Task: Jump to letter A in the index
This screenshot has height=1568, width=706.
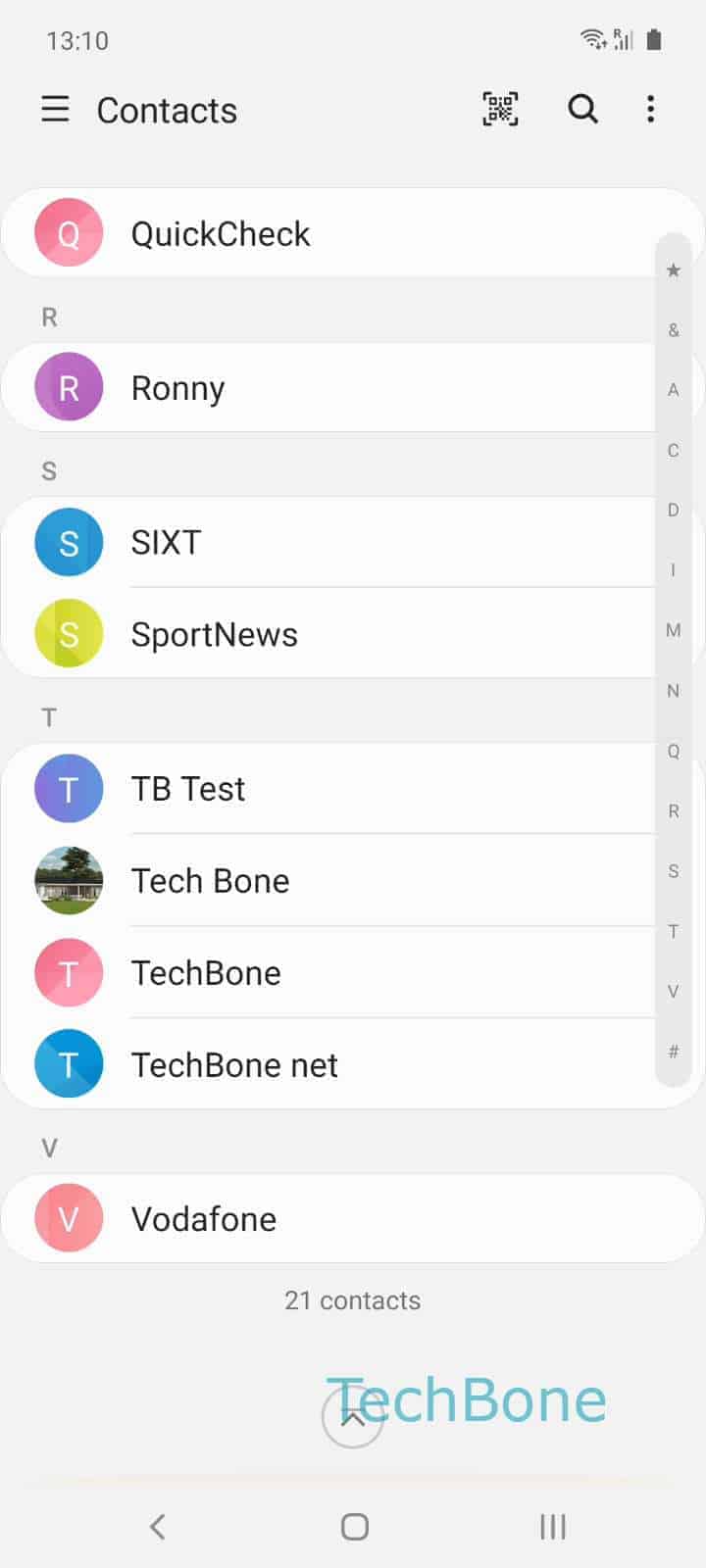Action: point(674,390)
